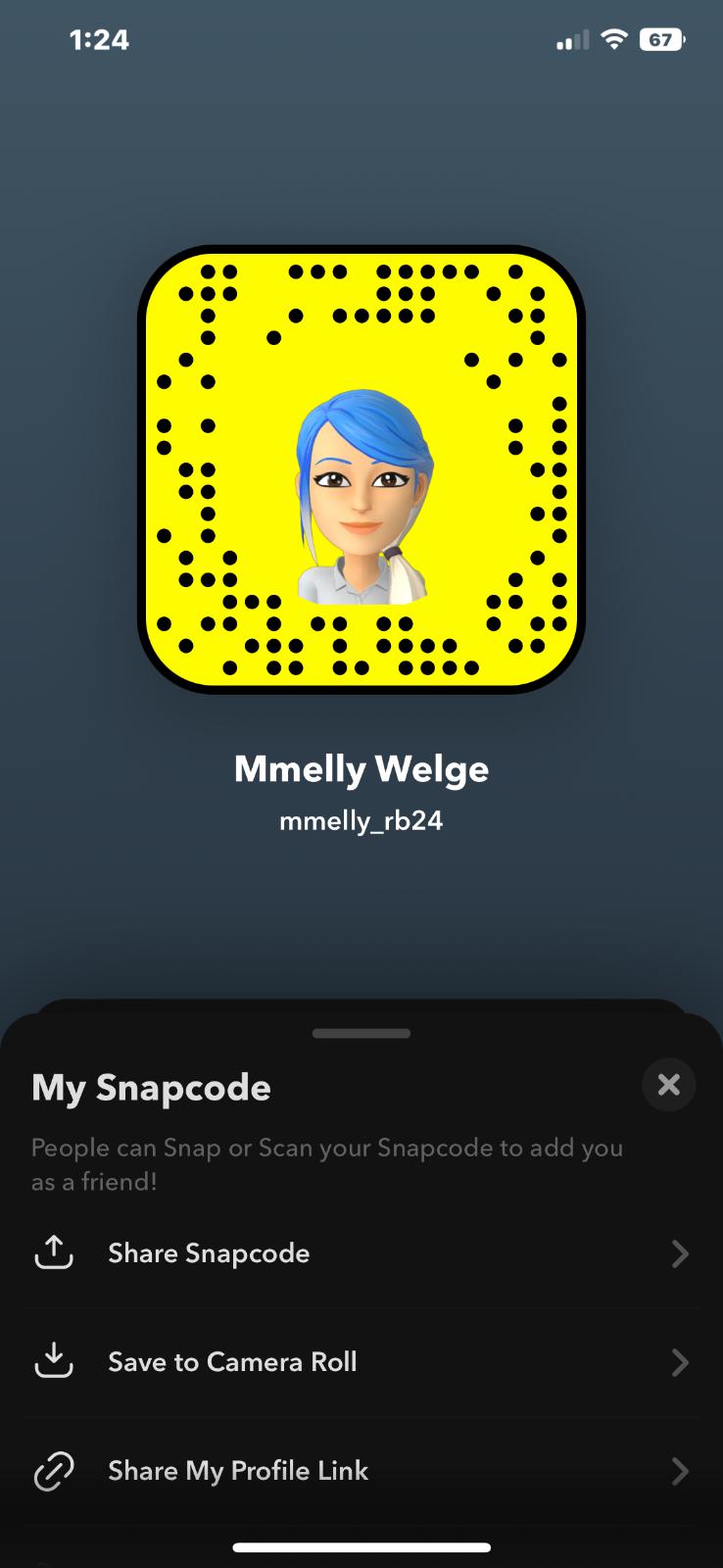
Task: Select Share My Profile Link
Action: point(361,1471)
